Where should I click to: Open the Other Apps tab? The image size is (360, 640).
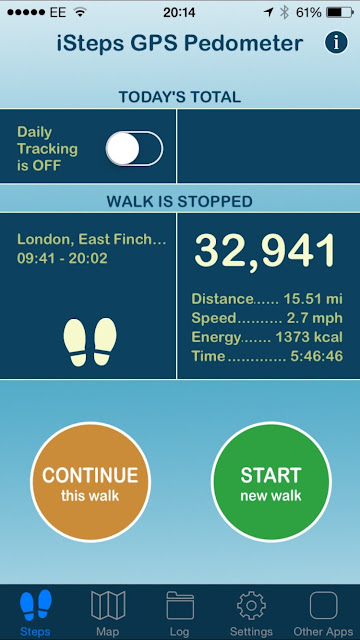coord(323,613)
